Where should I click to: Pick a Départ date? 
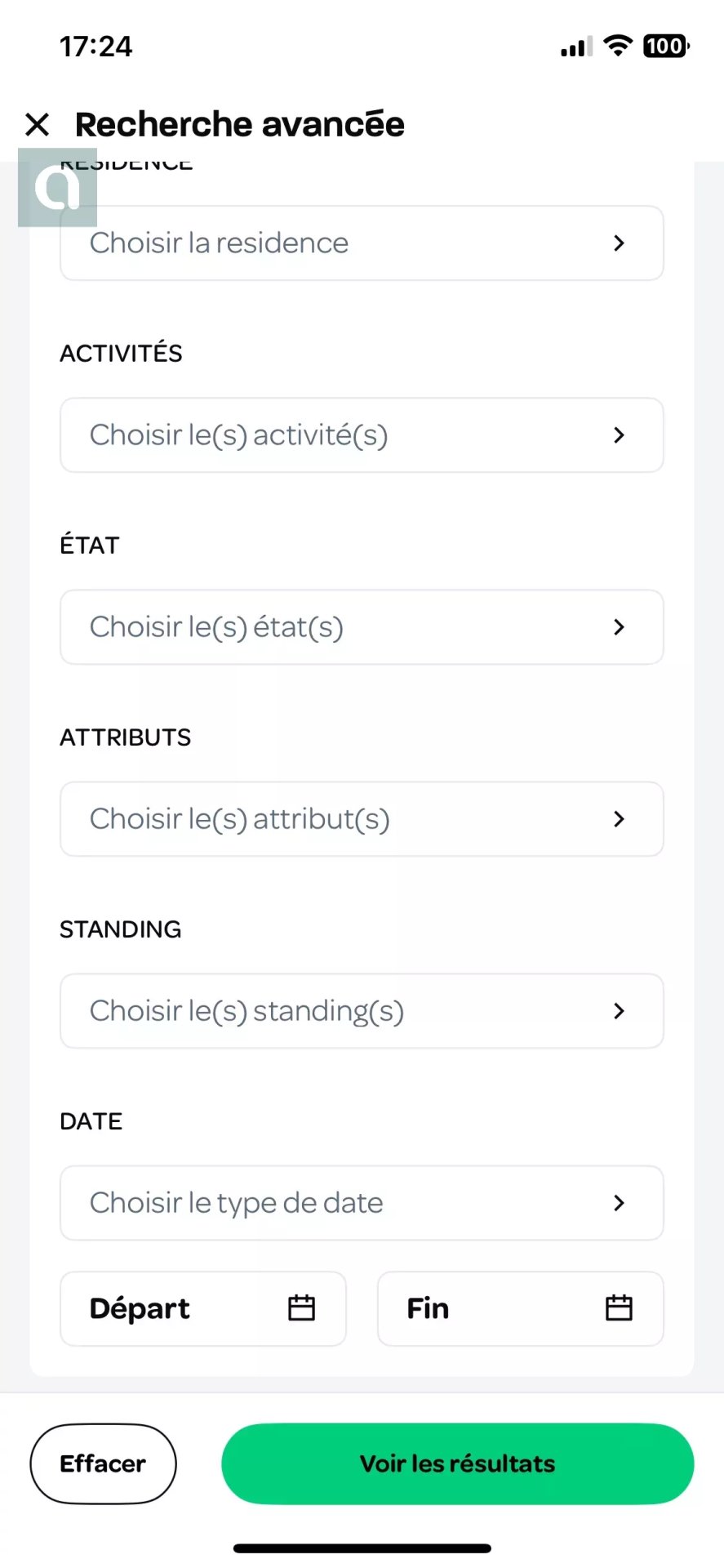click(x=203, y=1308)
